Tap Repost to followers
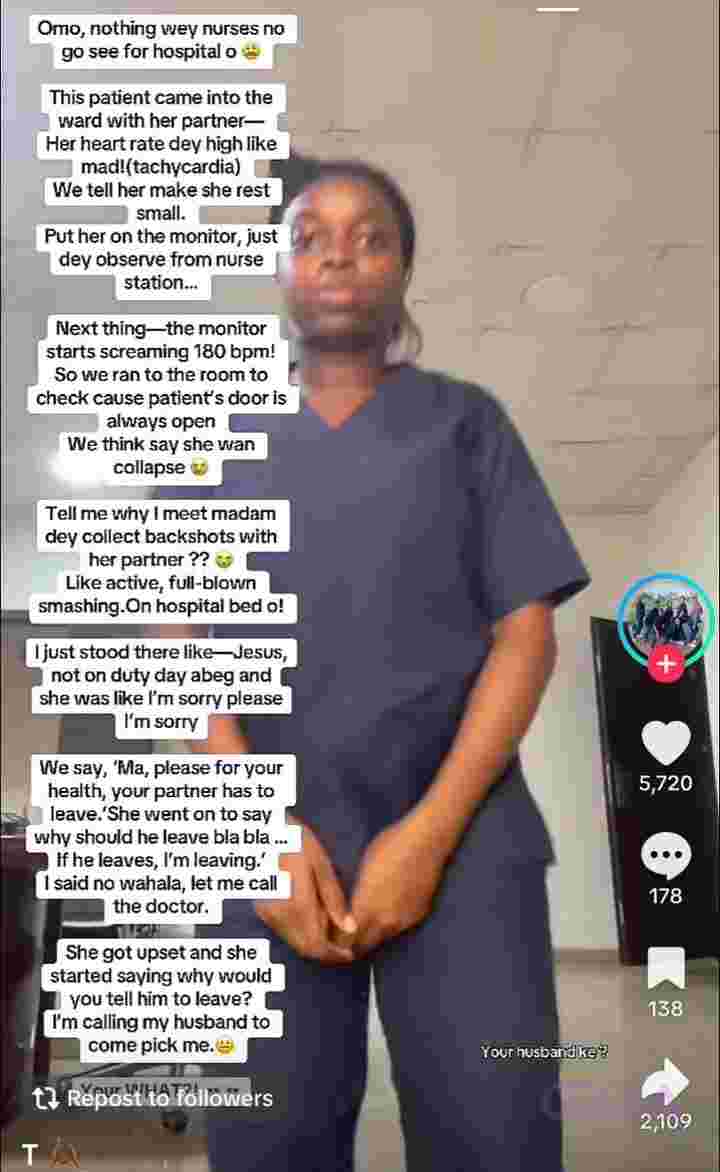Screen dimensions: 720x1172 (152, 1099)
